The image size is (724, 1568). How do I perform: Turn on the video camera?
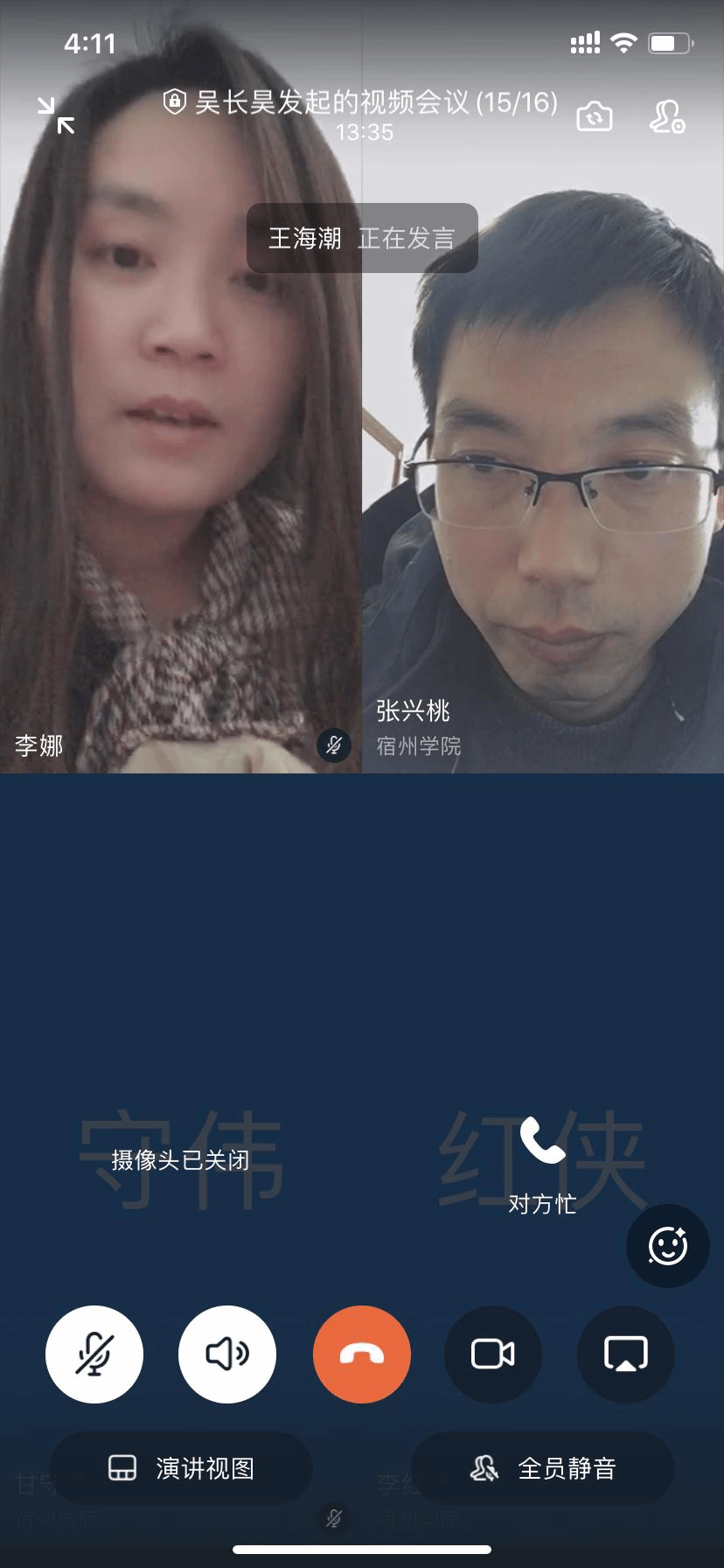coord(493,1354)
